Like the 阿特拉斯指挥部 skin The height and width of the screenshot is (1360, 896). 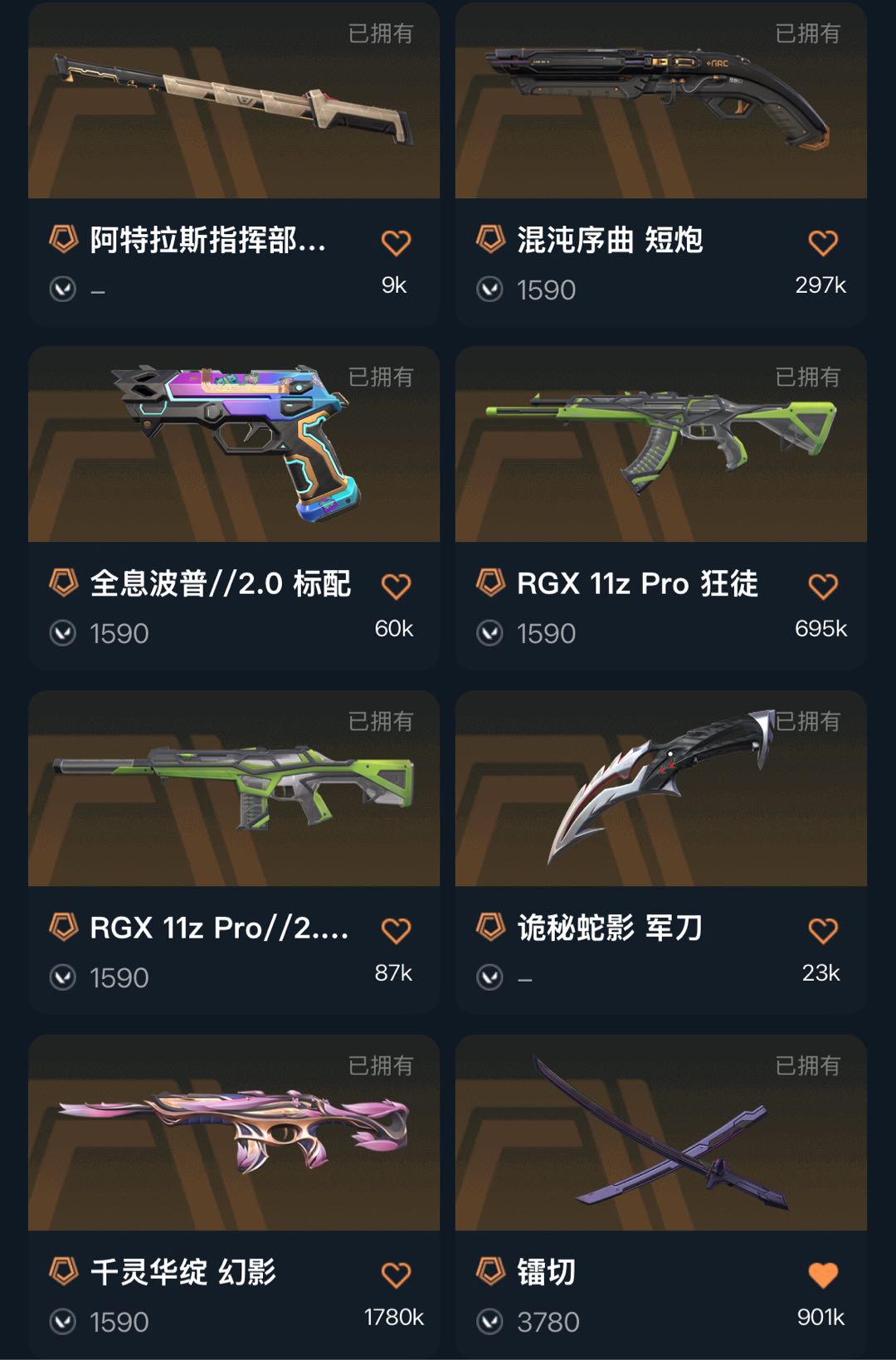point(396,243)
